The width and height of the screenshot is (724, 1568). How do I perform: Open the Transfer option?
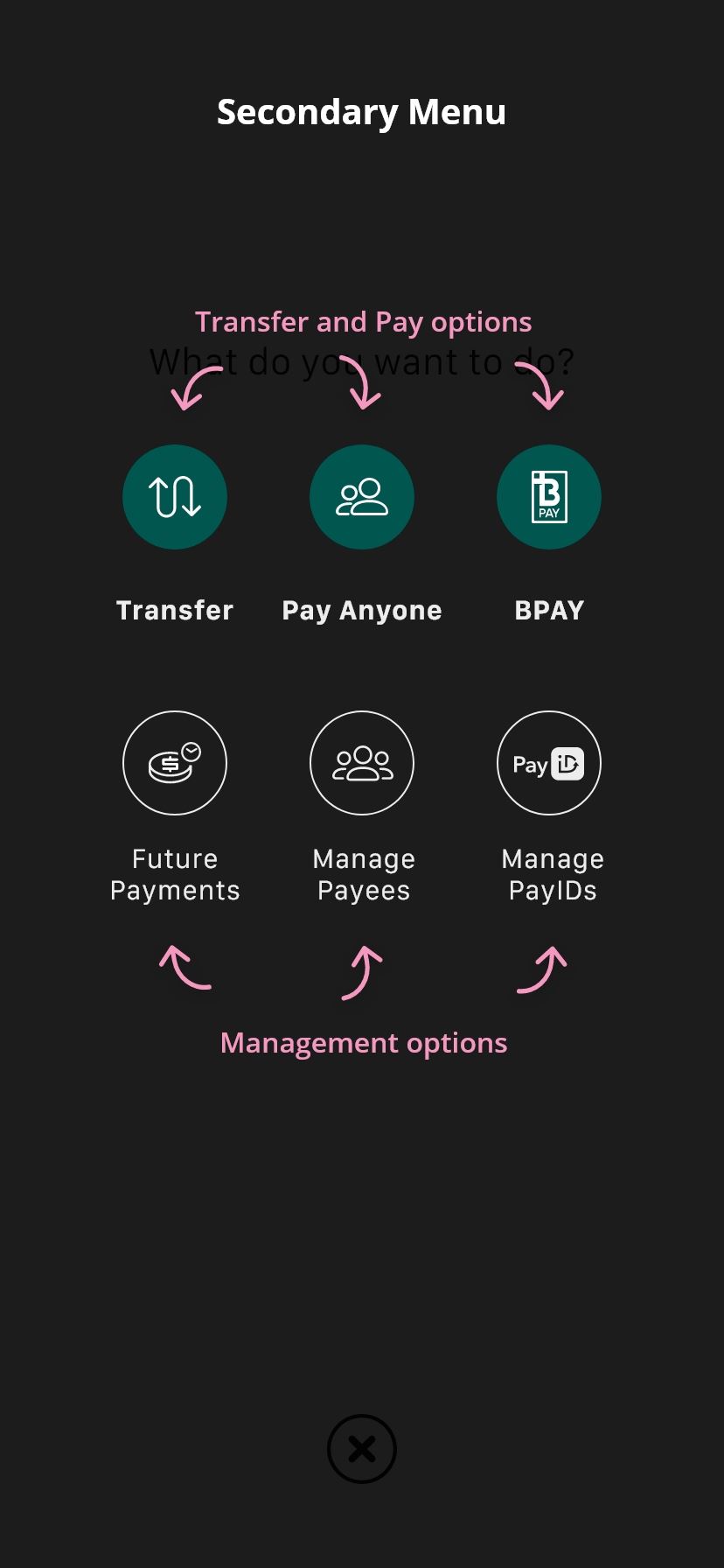click(175, 497)
